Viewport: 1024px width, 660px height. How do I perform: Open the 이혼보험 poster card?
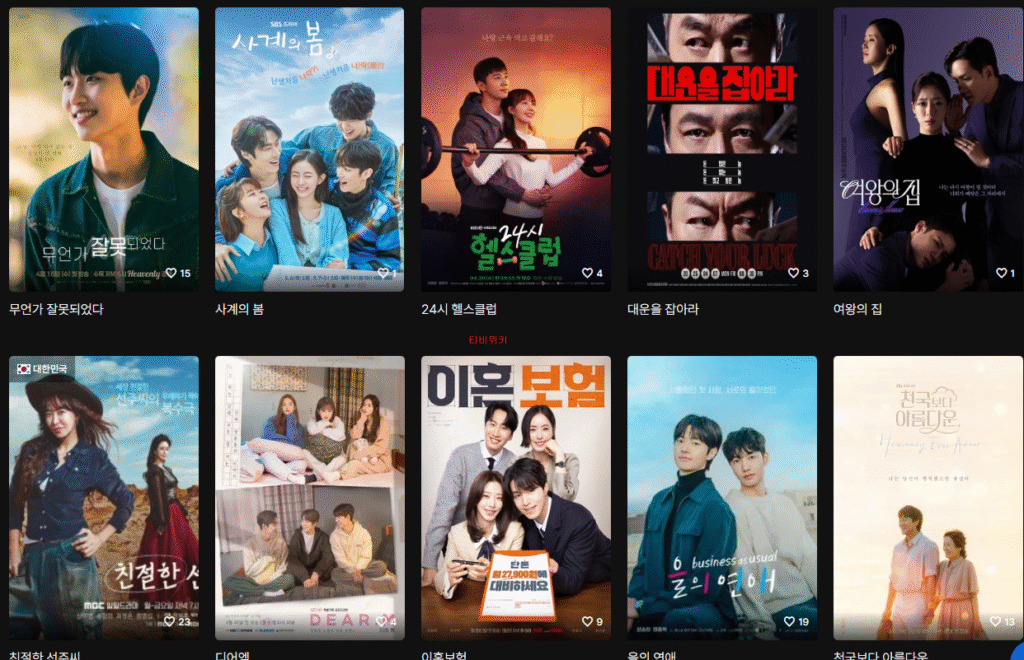click(515, 490)
